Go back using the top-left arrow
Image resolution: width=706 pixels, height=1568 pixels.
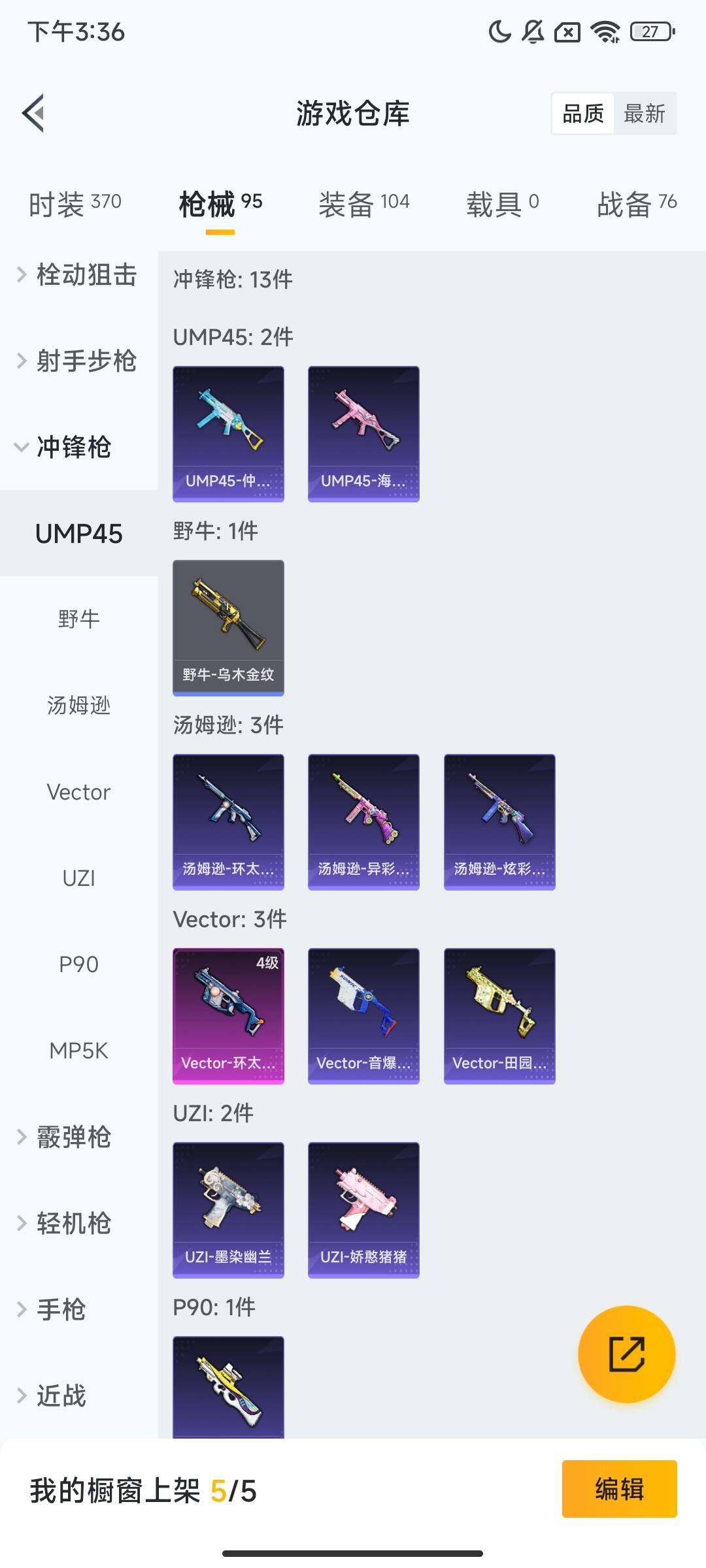[x=34, y=113]
